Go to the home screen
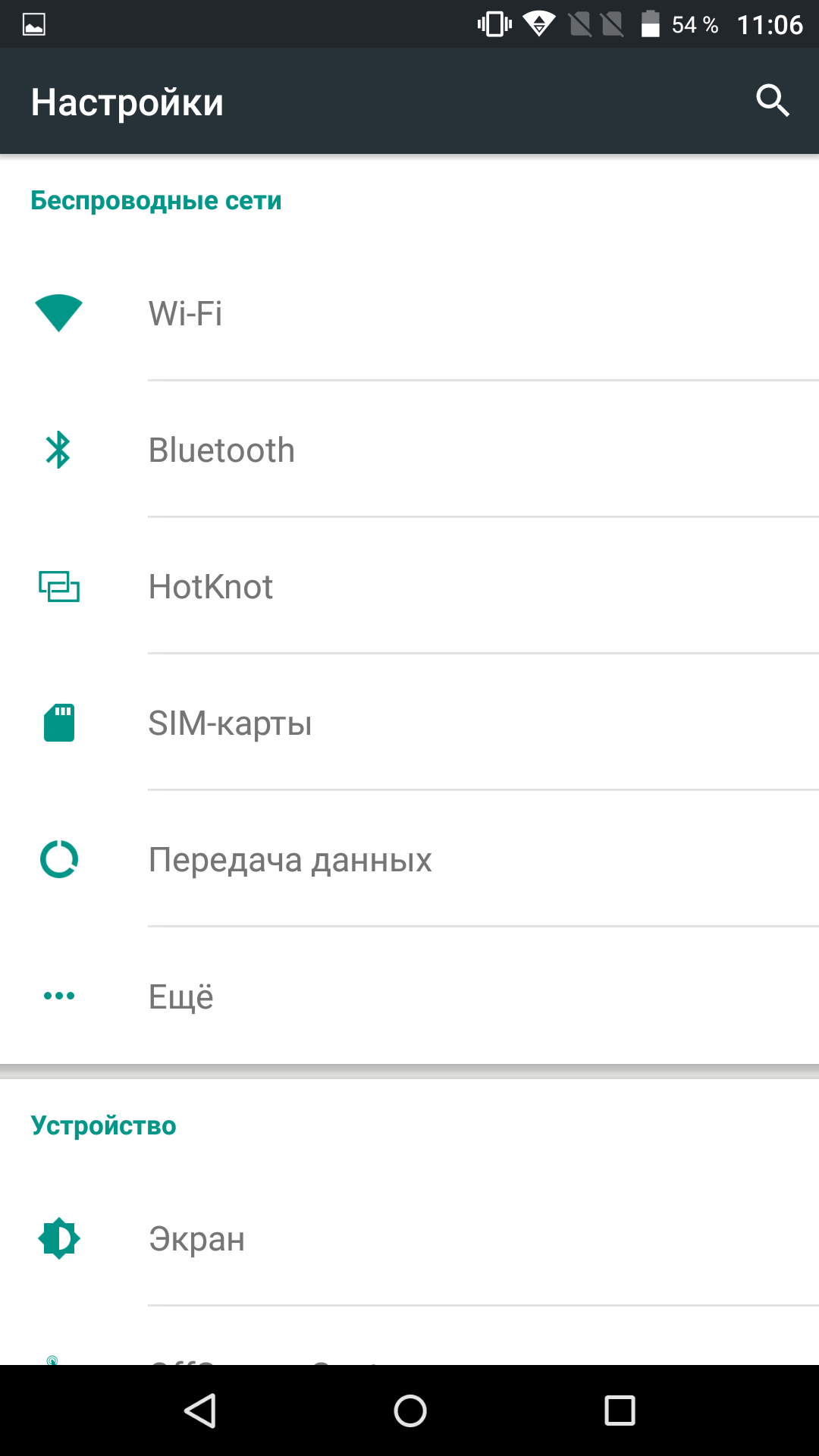The height and width of the screenshot is (1456, 819). click(409, 1410)
